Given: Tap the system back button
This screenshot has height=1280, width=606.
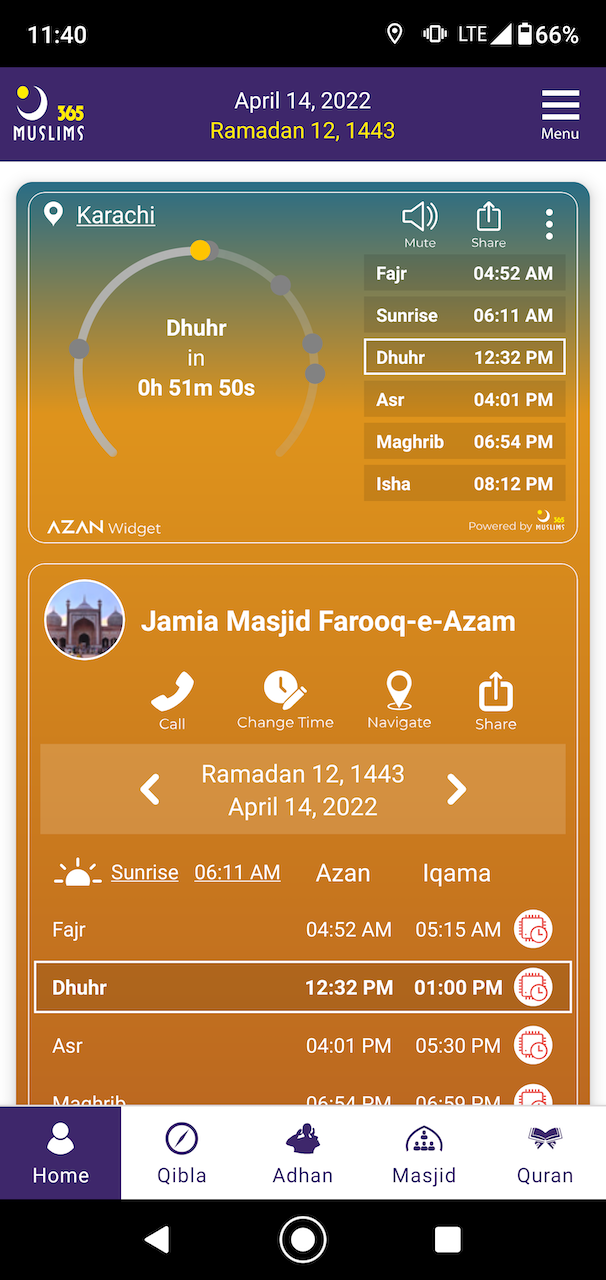Looking at the screenshot, I should [157, 1240].
